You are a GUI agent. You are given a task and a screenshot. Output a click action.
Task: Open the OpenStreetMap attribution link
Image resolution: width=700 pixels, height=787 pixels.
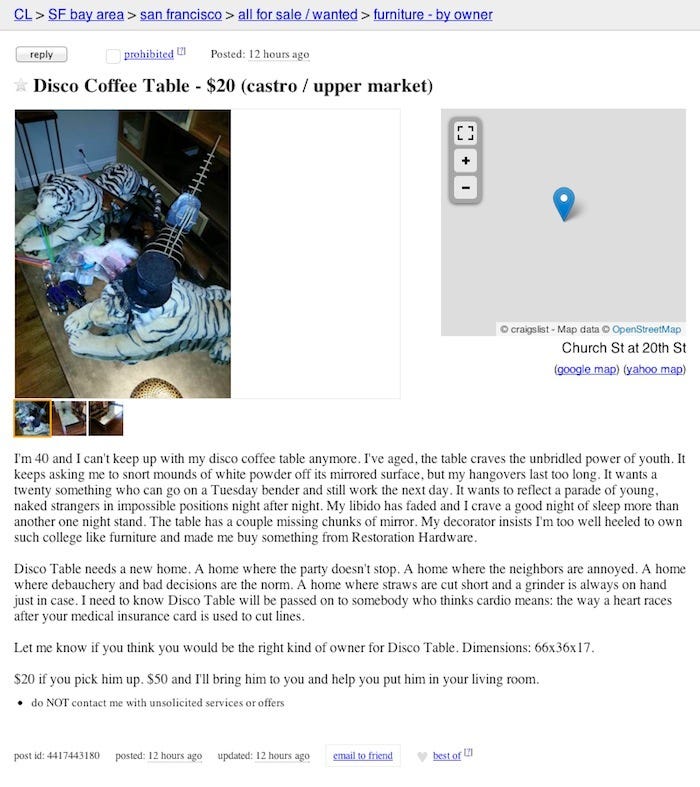[x=646, y=329]
